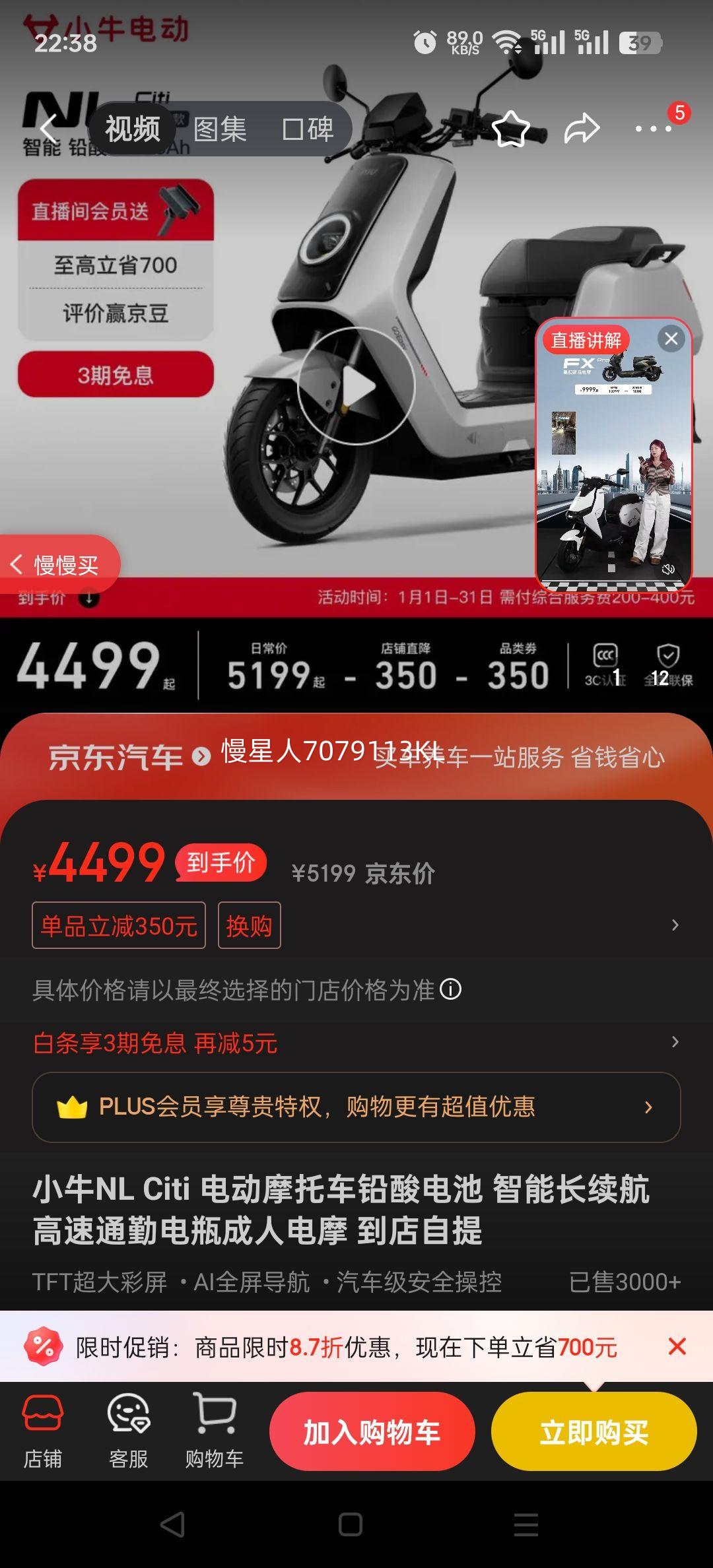Dismiss the 限时促销 promo banner

[679, 1345]
